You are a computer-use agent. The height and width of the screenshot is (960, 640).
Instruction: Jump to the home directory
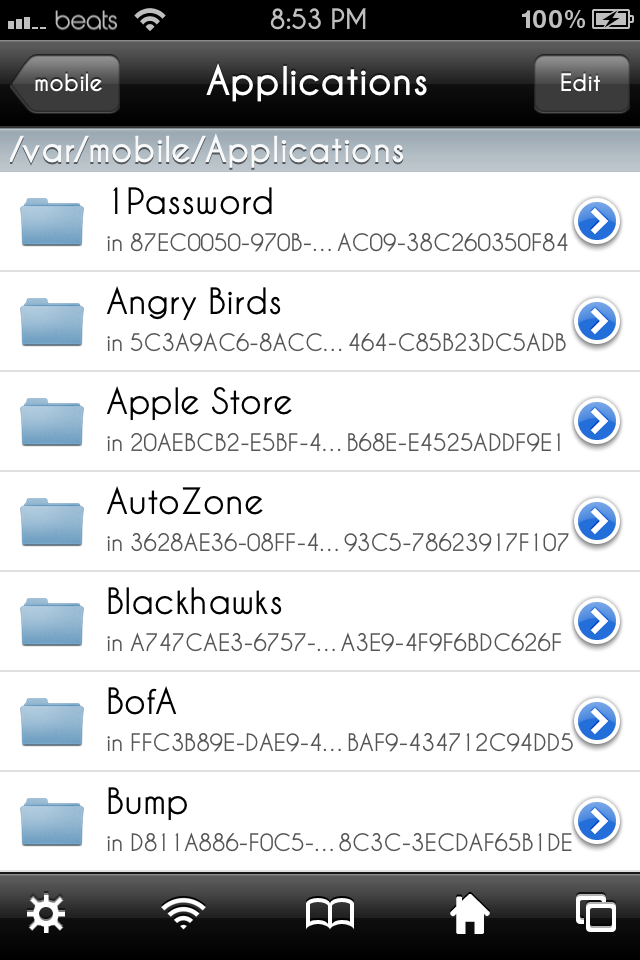[x=470, y=914]
